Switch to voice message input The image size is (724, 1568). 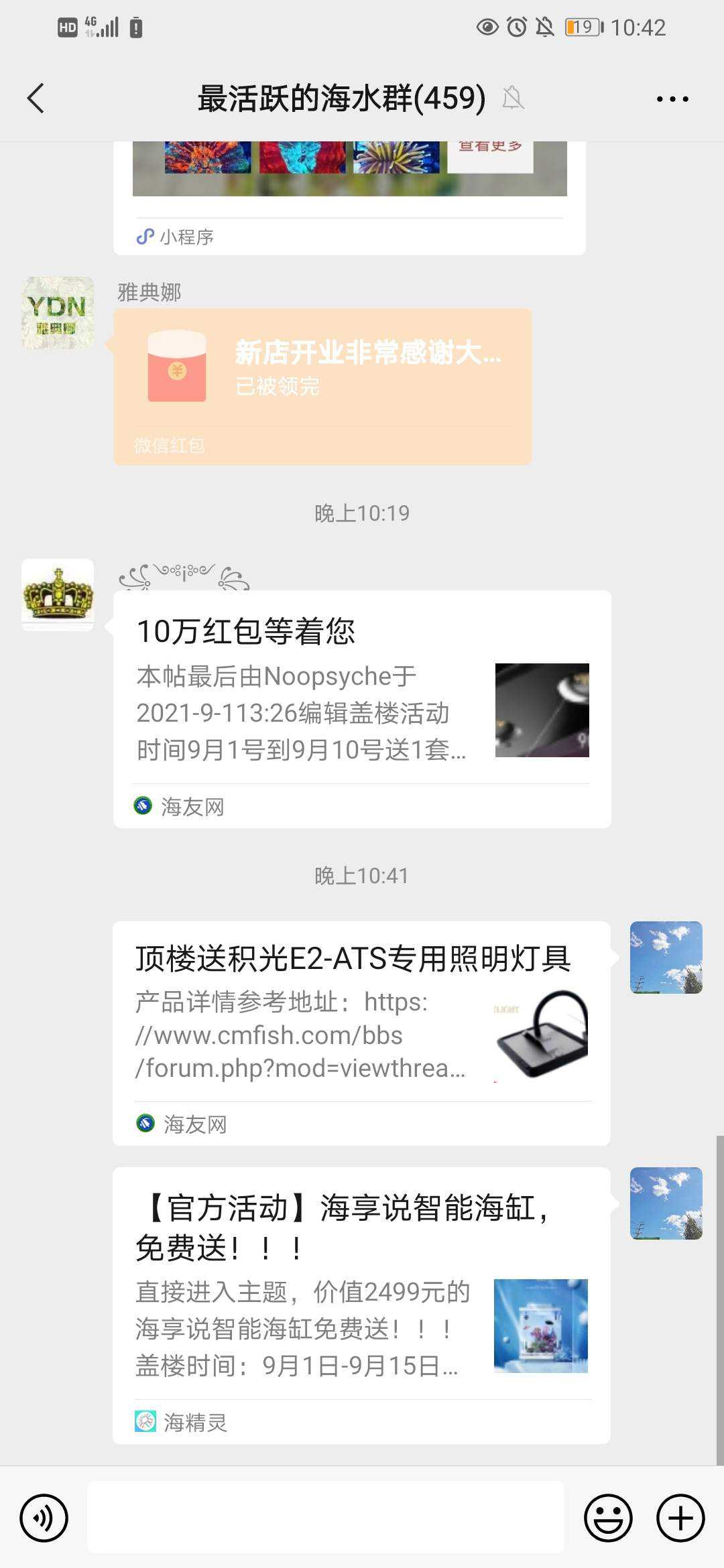point(44,1518)
